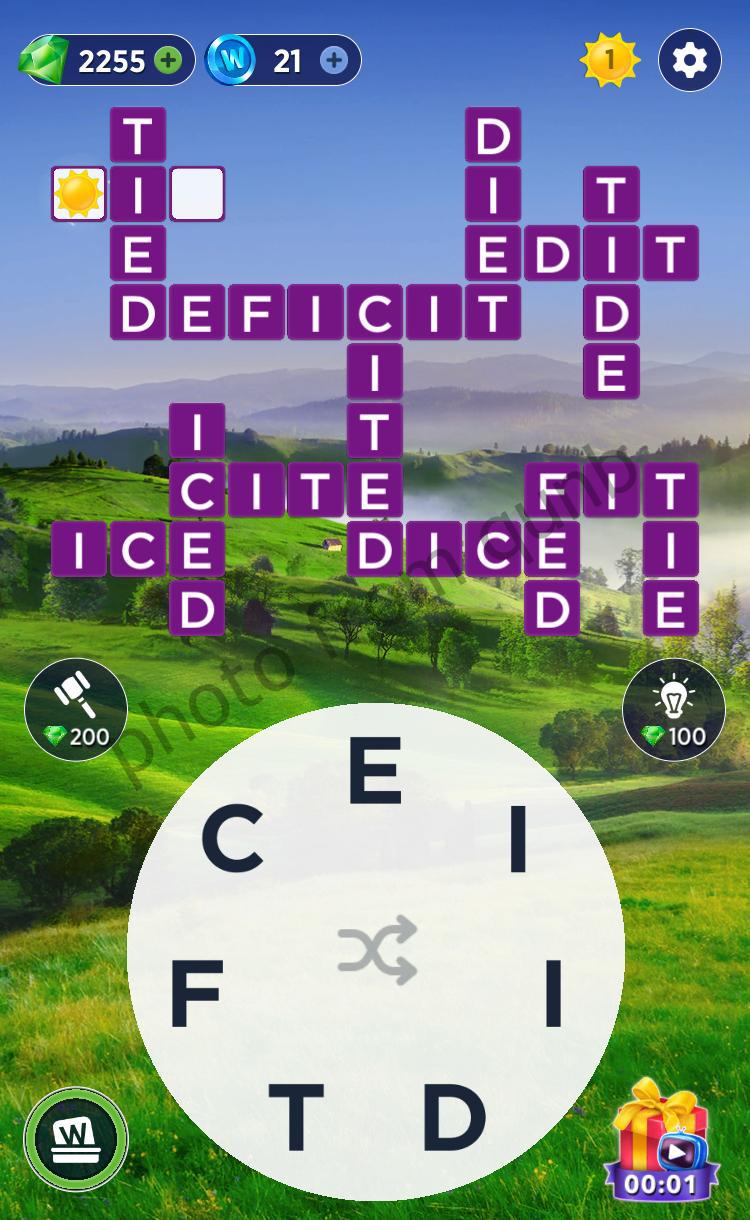Image resolution: width=750 pixels, height=1220 pixels.
Task: Add more W coins
Action: click(x=334, y=61)
